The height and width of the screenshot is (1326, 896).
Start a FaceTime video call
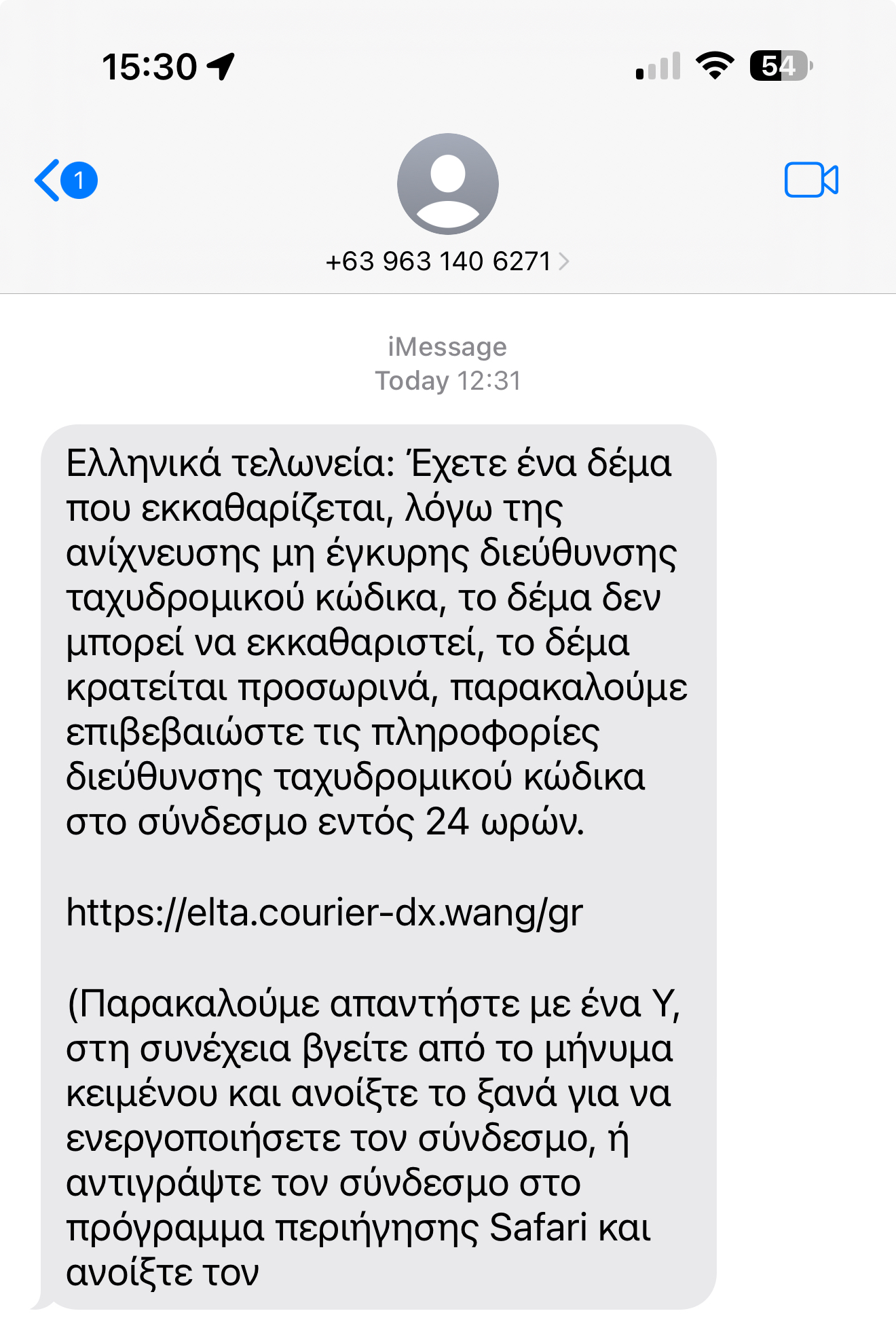[810, 181]
